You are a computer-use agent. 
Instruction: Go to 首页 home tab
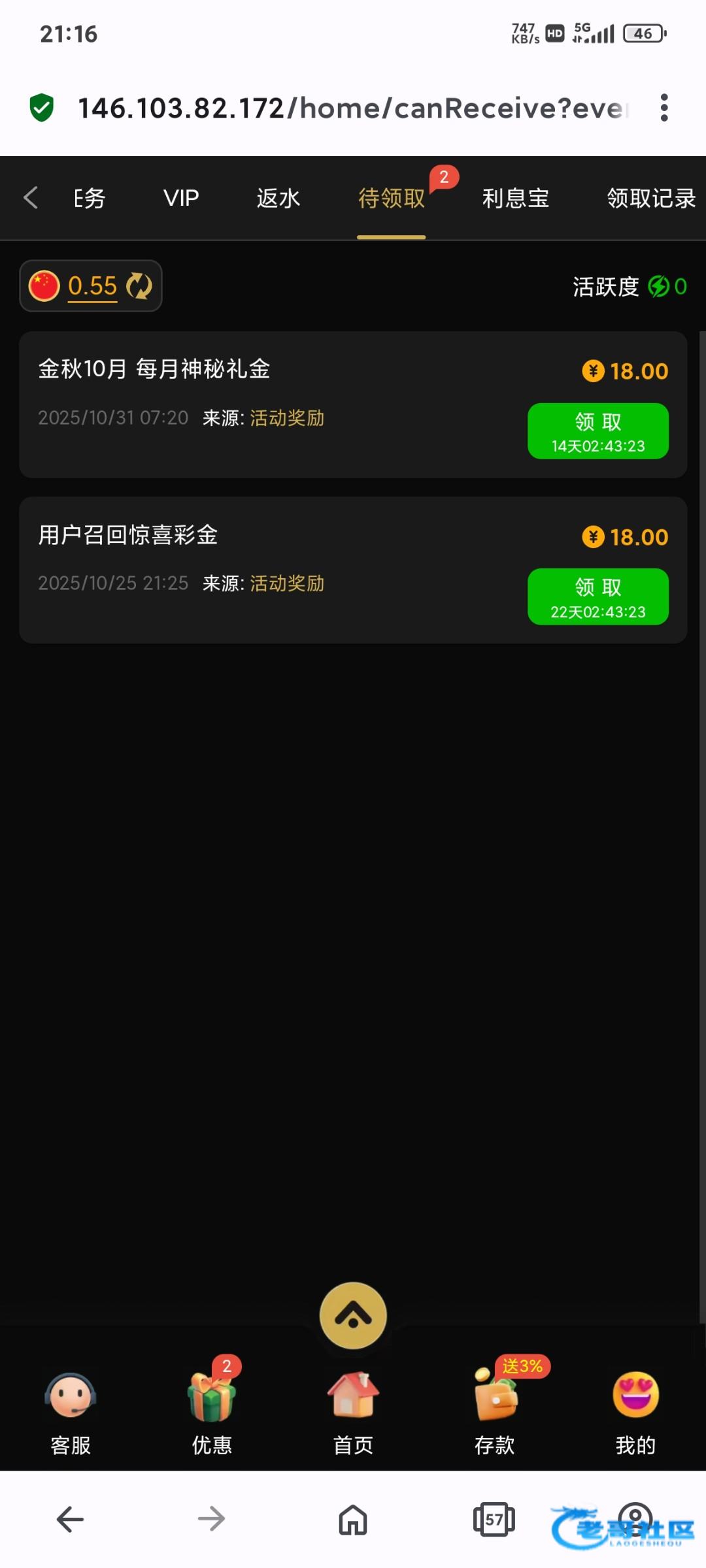click(353, 1413)
